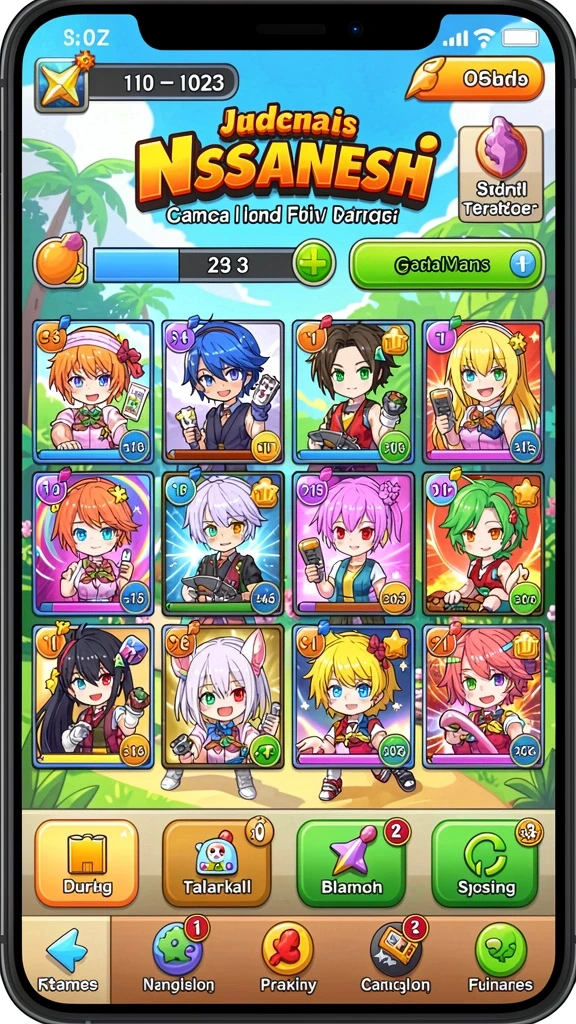Open the Durlig button
The image size is (576, 1024).
point(86,863)
